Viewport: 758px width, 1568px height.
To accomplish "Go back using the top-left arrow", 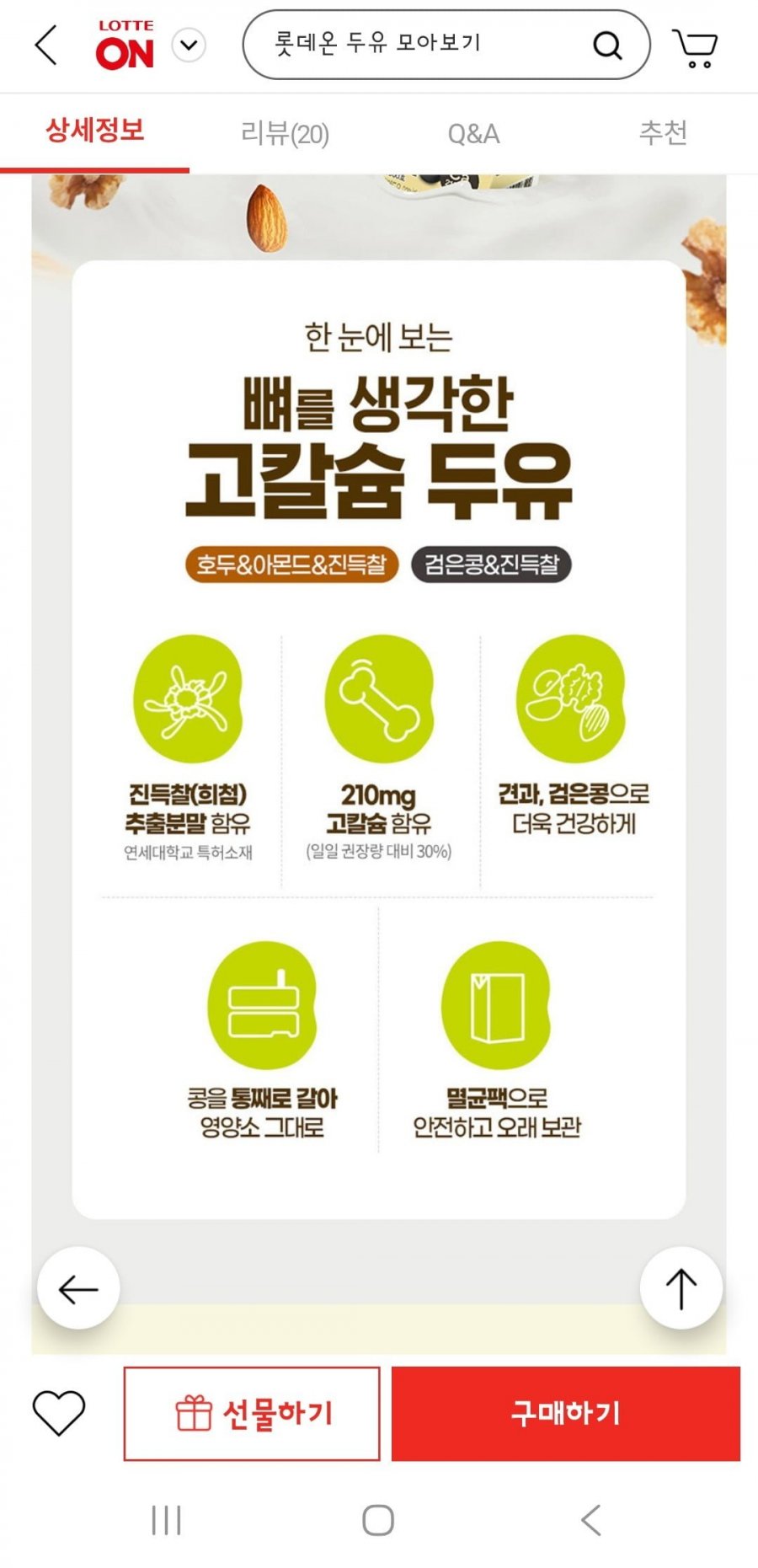I will [46, 45].
